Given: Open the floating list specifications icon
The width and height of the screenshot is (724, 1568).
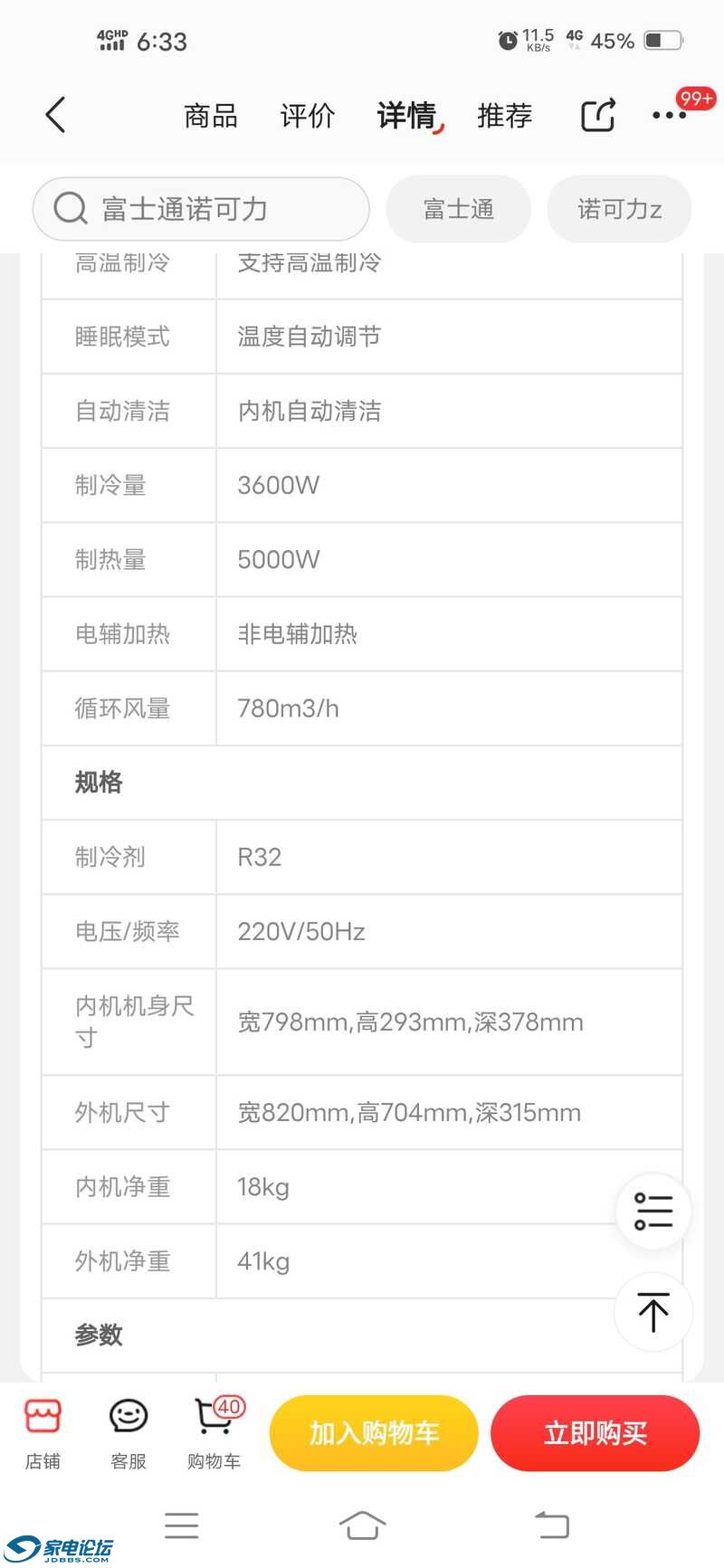Looking at the screenshot, I should click(653, 1212).
